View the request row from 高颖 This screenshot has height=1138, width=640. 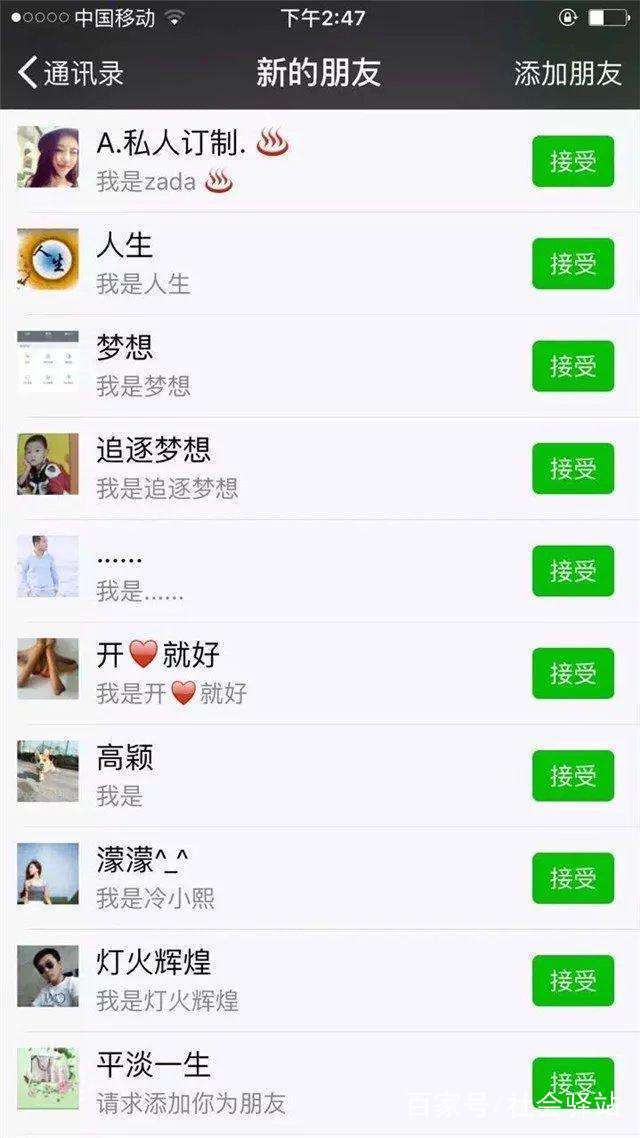pyautogui.click(x=300, y=775)
